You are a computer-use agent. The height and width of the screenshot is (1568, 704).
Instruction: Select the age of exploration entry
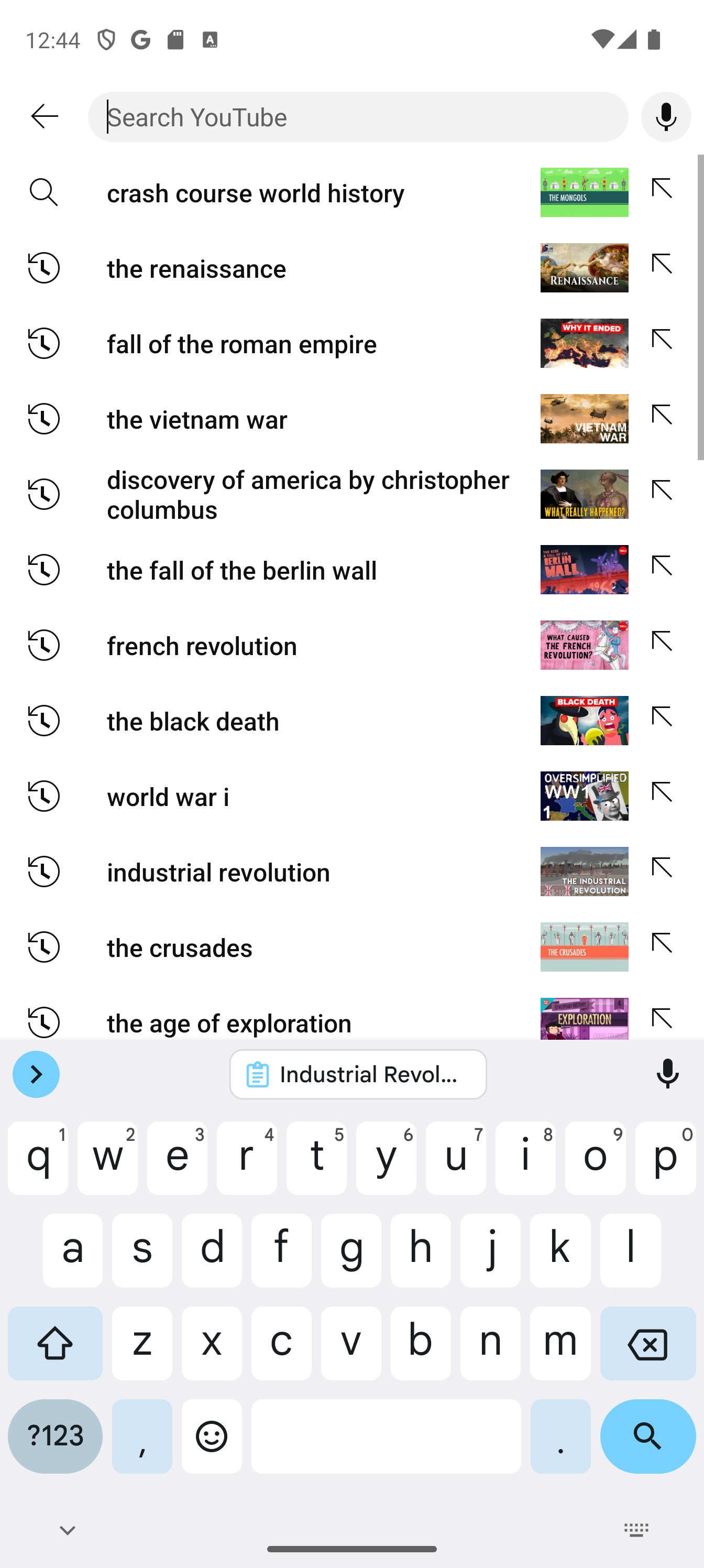(268, 1017)
